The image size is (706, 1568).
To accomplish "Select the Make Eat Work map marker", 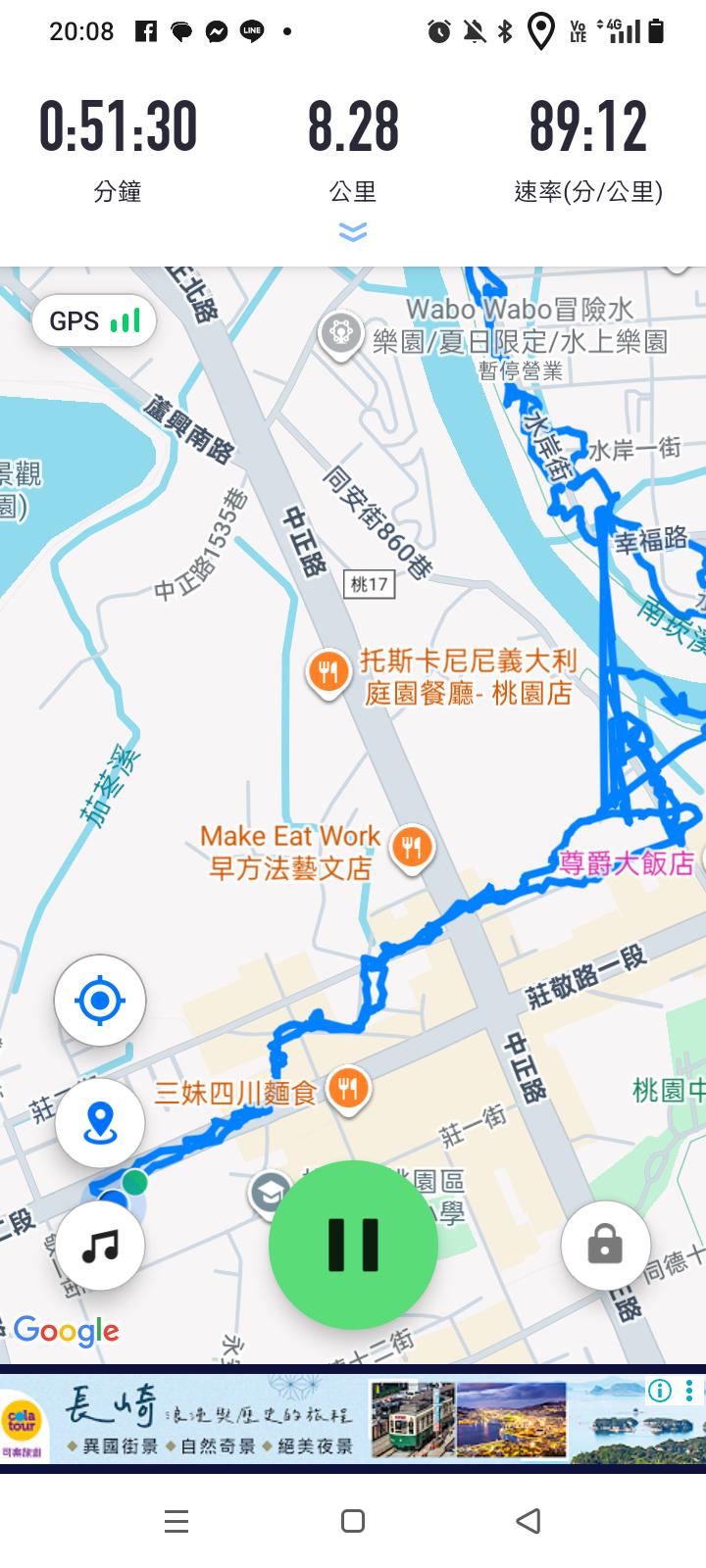I will point(412,847).
